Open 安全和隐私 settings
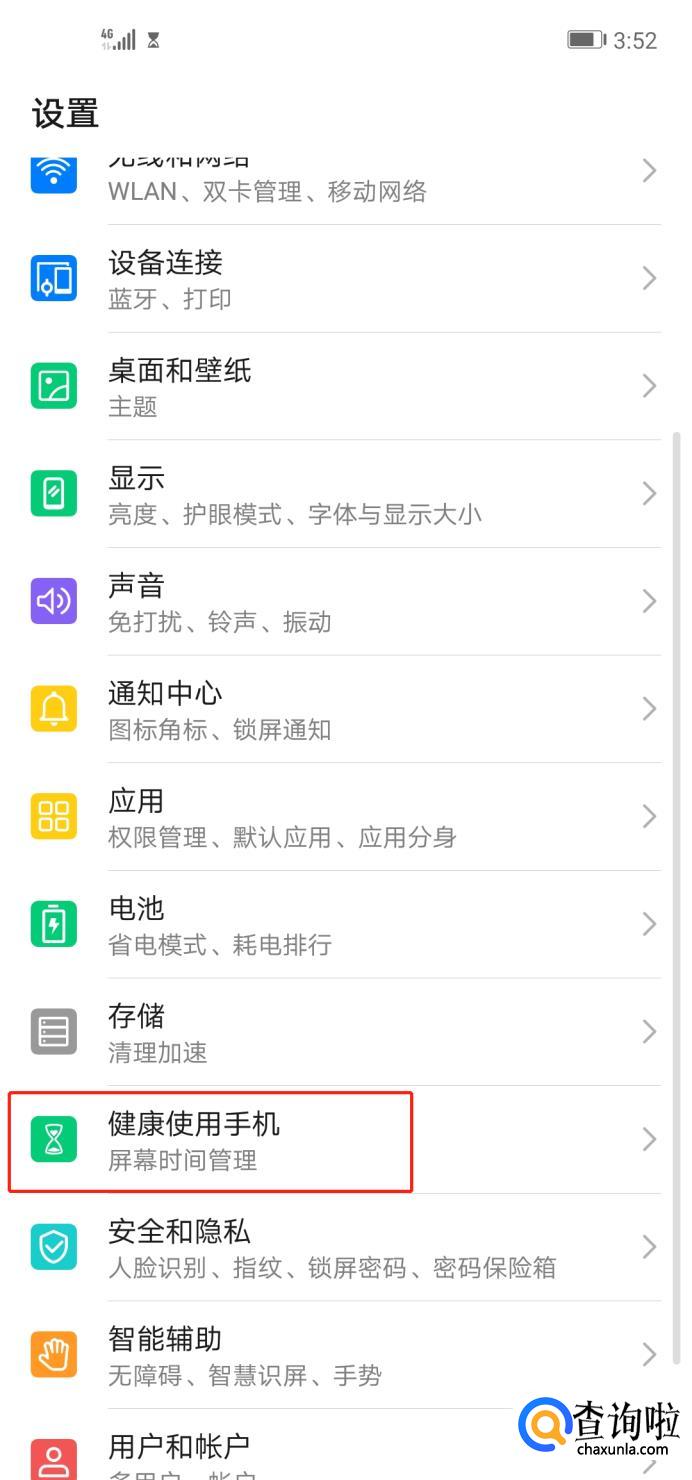The width and height of the screenshot is (692, 1480). coord(340,1248)
